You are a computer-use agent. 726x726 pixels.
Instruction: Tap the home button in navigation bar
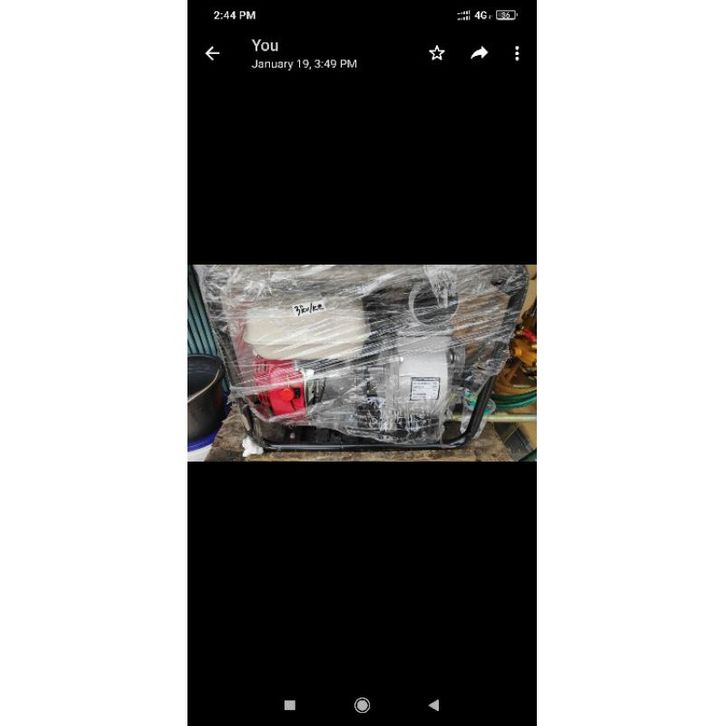click(x=362, y=705)
